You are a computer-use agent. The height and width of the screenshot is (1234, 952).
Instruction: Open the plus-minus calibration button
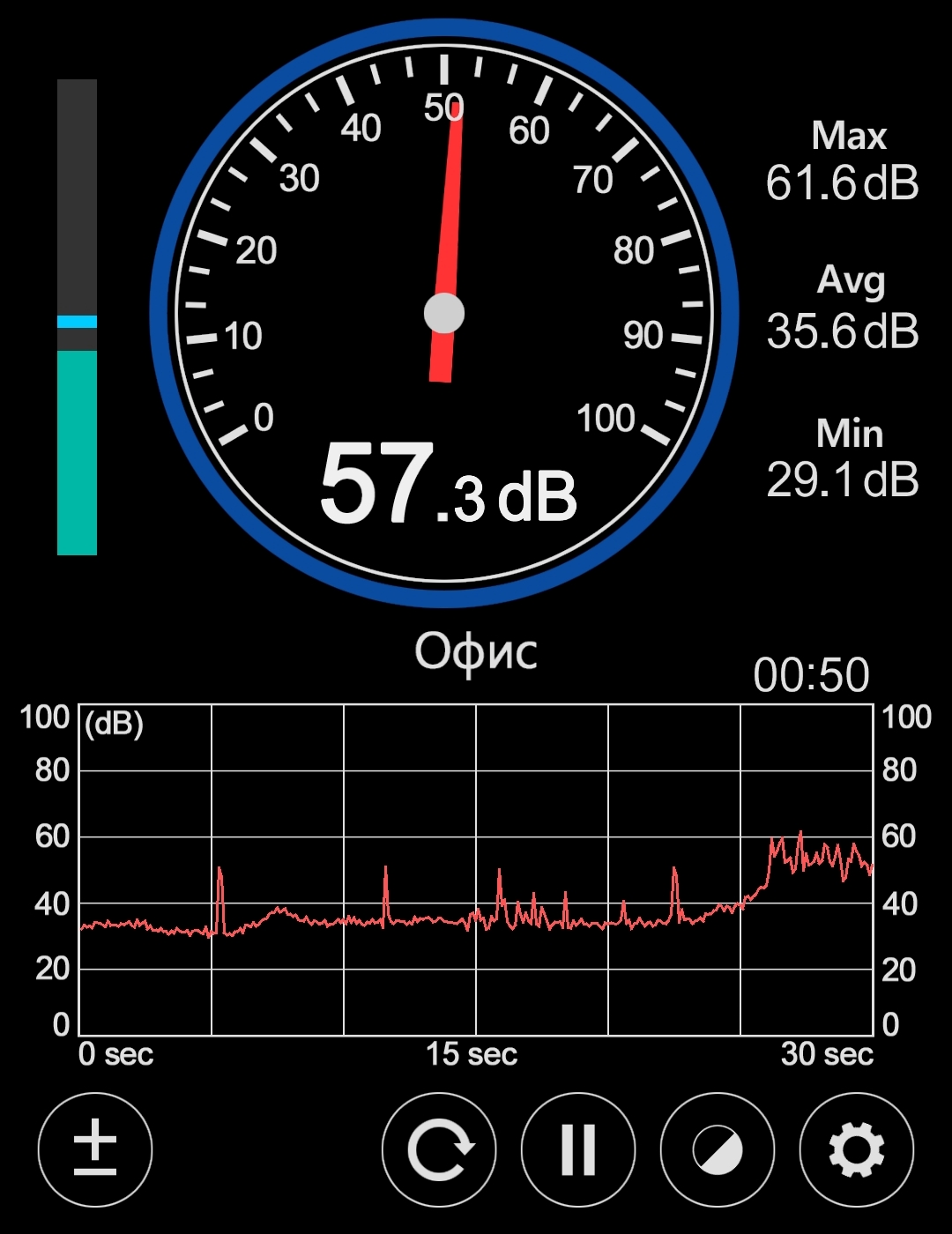click(95, 1150)
